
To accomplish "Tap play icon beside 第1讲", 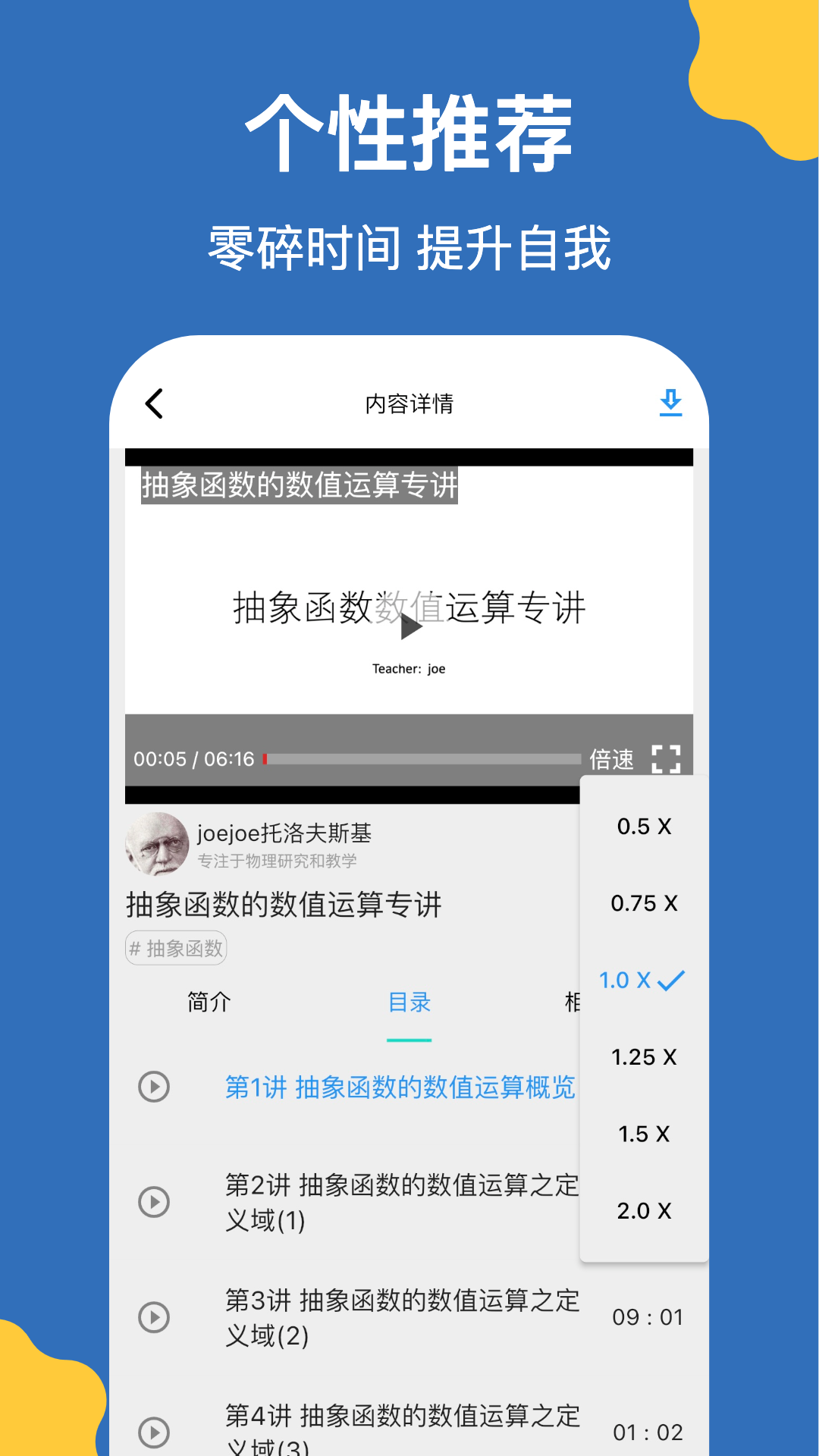I will pyautogui.click(x=154, y=1087).
